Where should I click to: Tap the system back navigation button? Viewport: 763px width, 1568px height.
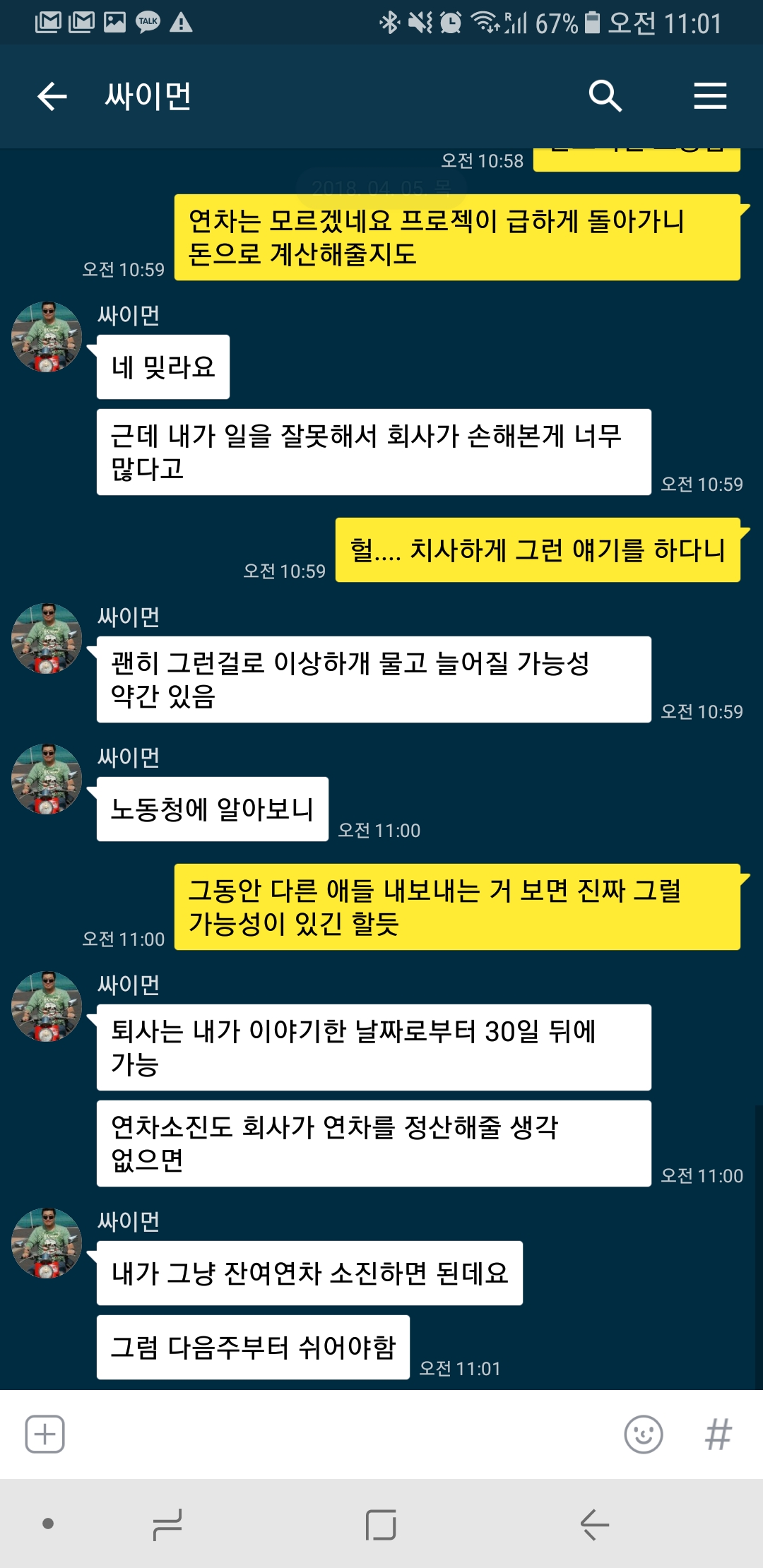pyautogui.click(x=594, y=1524)
